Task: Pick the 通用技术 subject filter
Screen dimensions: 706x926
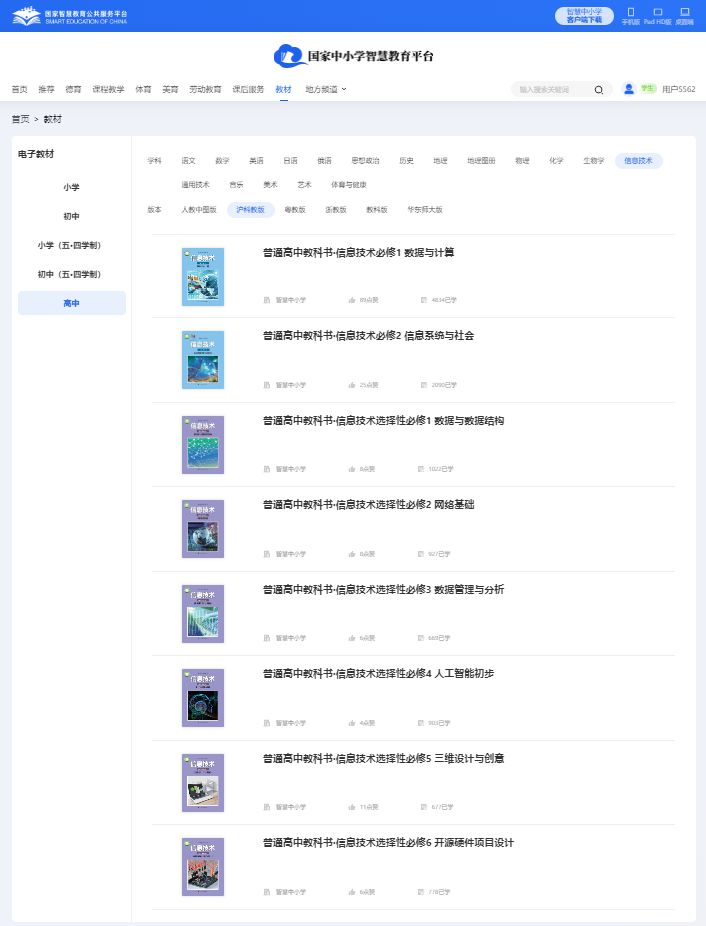Action: coord(195,185)
